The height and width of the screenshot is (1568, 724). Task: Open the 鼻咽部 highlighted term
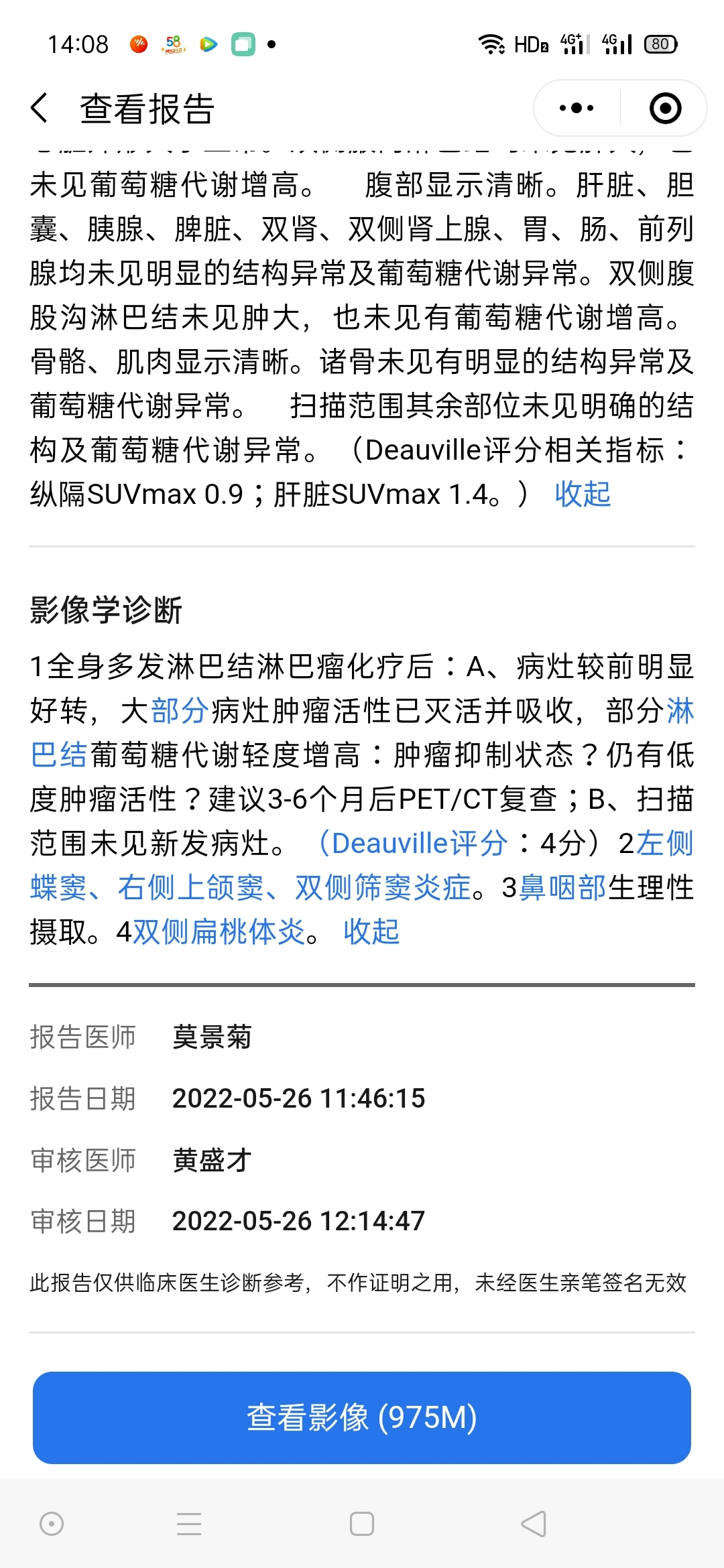[x=562, y=888]
